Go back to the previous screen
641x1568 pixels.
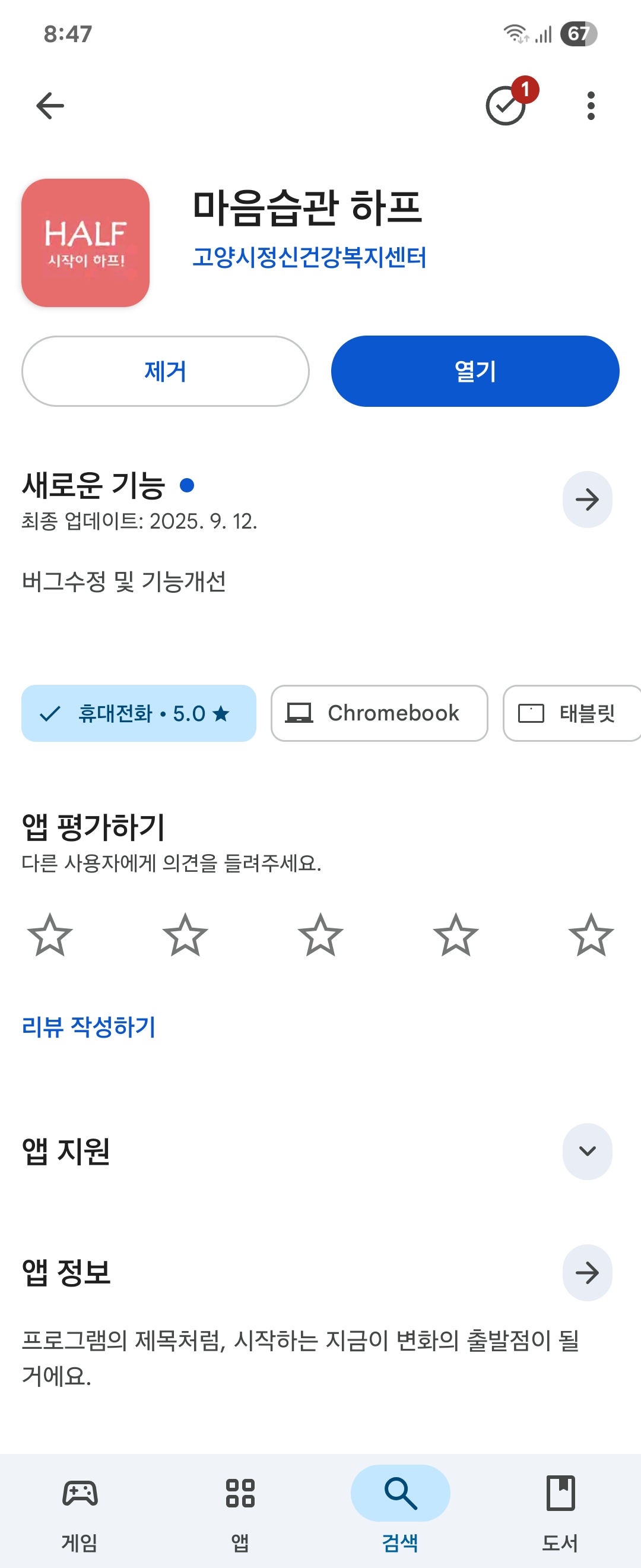click(50, 106)
